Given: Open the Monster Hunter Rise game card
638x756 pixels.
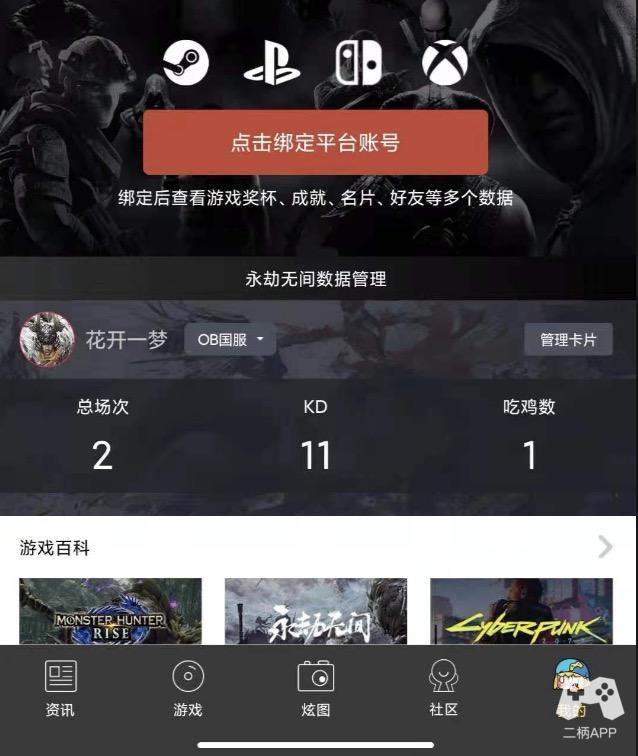Looking at the screenshot, I should pos(110,612).
